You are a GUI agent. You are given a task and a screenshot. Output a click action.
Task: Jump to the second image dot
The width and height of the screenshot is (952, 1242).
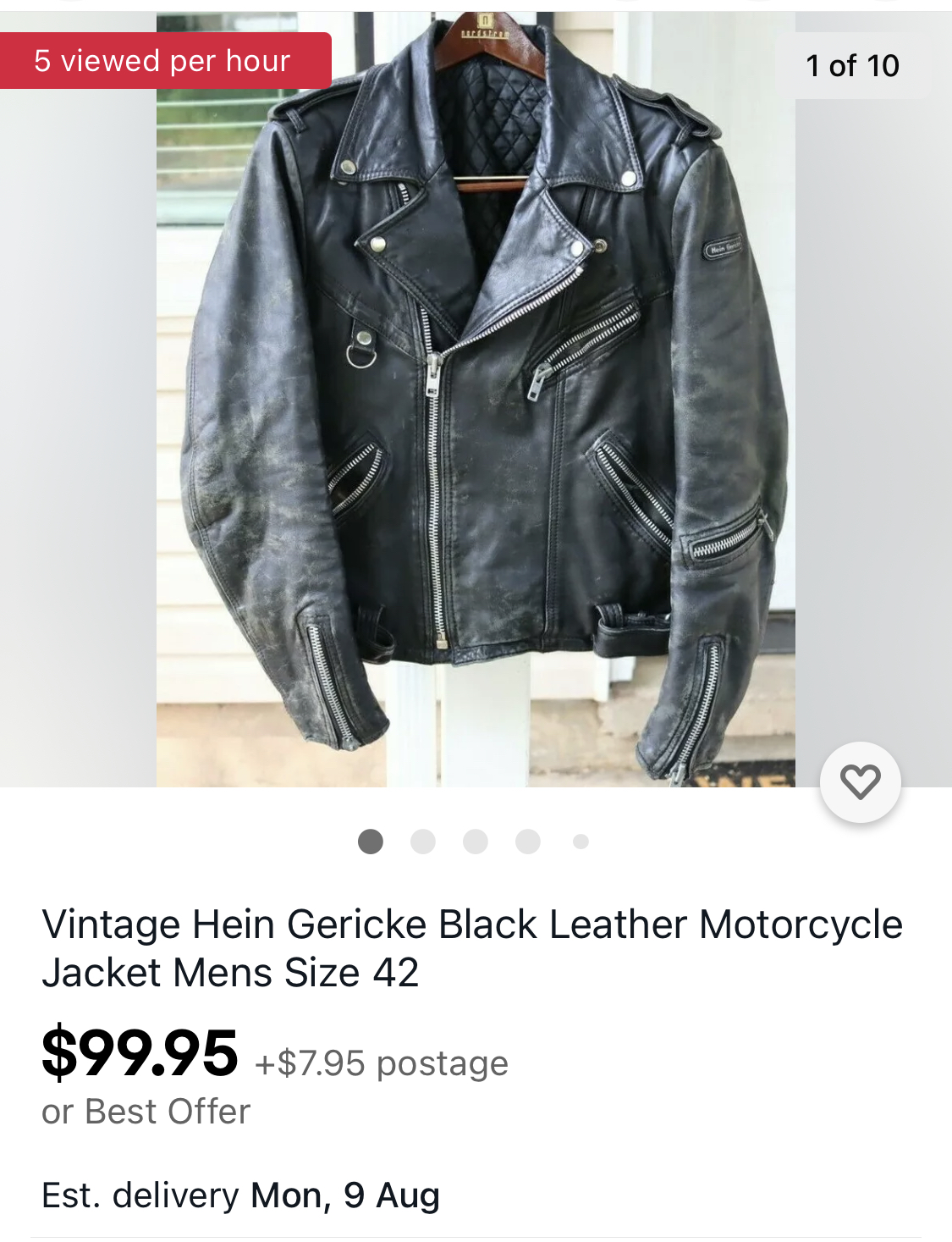click(x=422, y=842)
